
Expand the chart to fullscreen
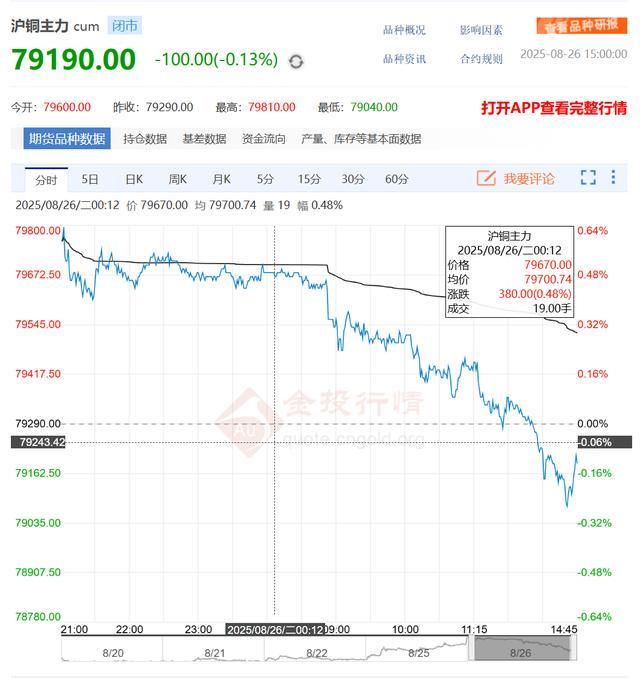click(588, 178)
